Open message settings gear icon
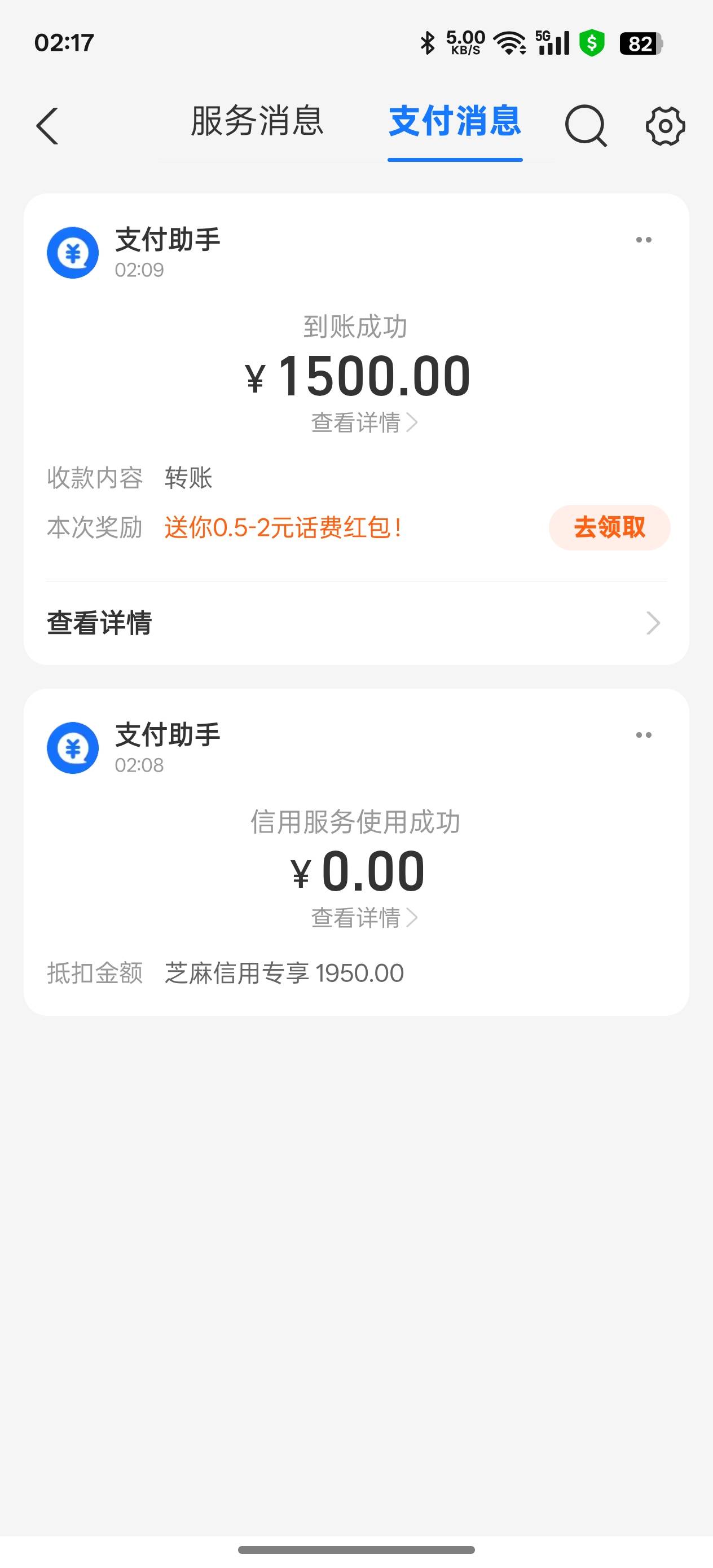Viewport: 713px width, 1568px height. (x=665, y=126)
